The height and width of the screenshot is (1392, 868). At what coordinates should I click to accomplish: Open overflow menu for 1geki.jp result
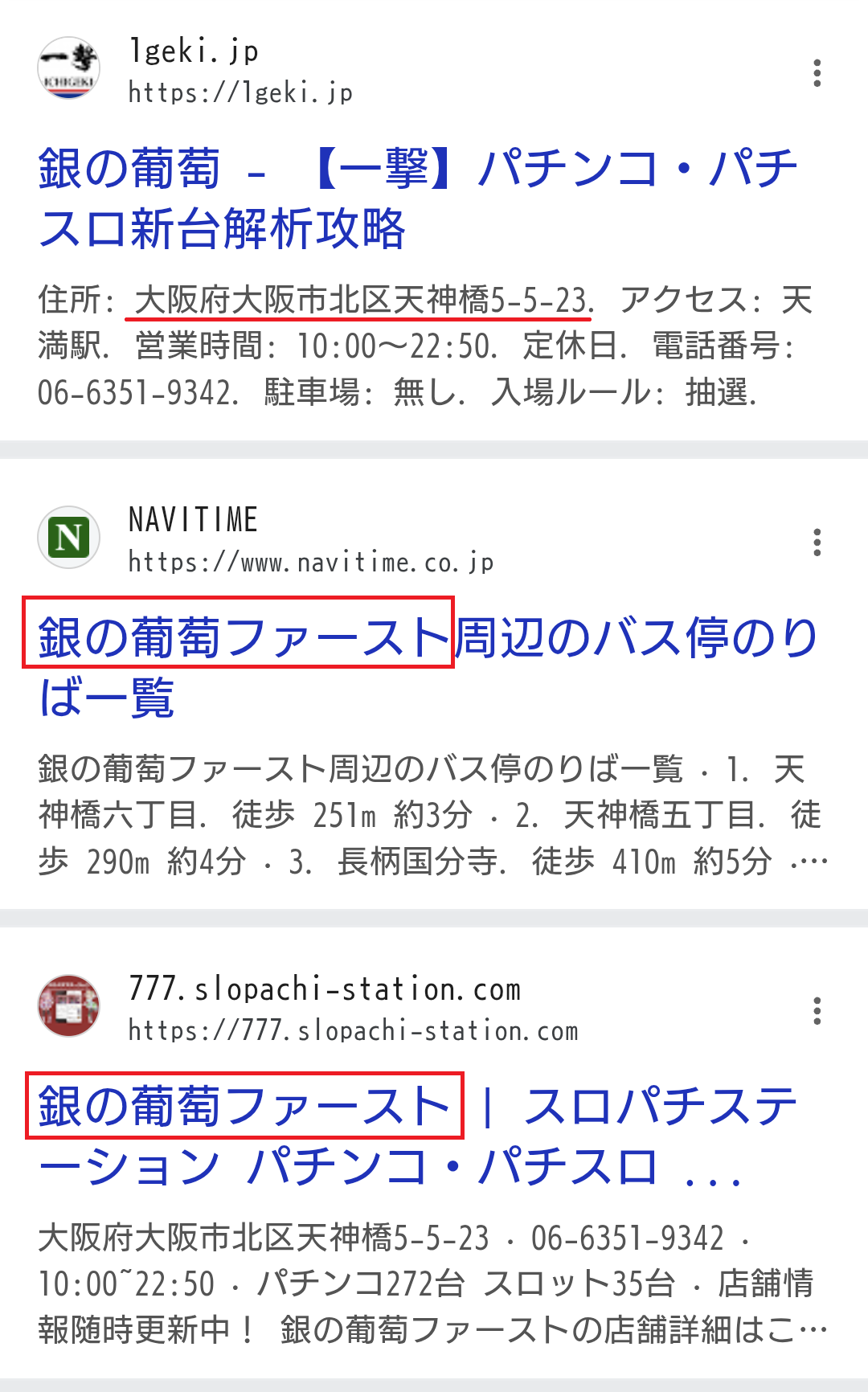pos(817,73)
